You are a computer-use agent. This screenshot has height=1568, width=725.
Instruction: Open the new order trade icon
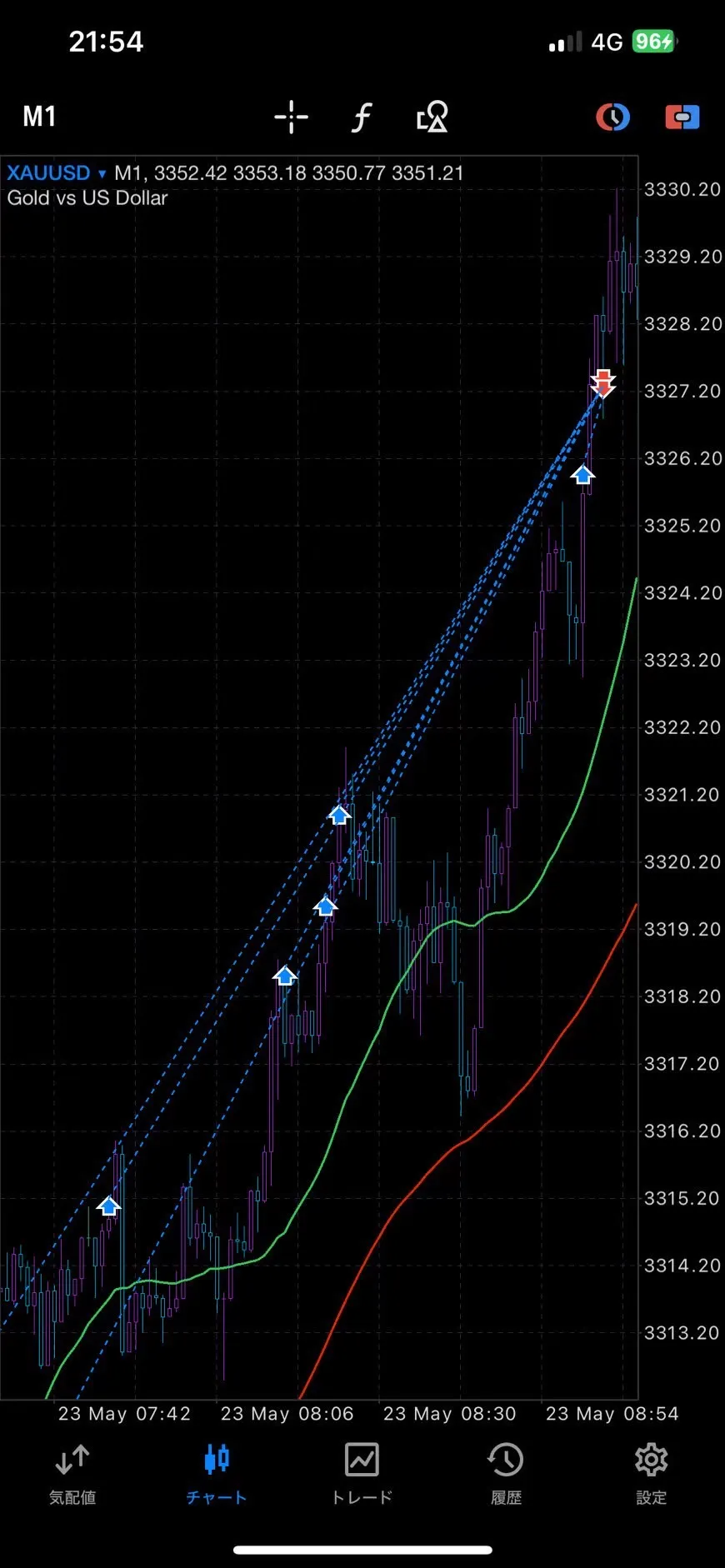(682, 117)
